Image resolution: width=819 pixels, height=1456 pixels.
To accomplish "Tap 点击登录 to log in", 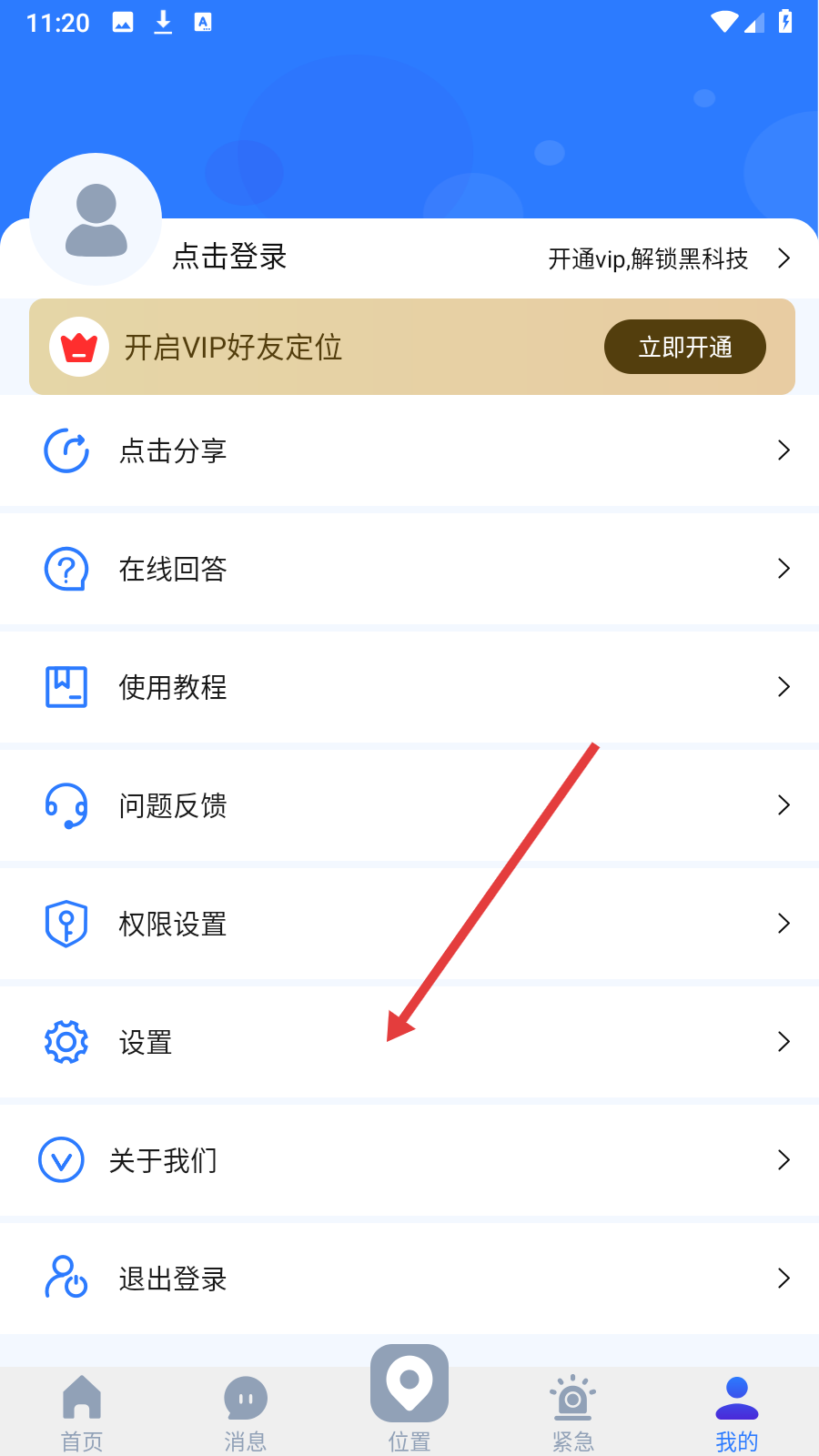I will click(x=230, y=257).
